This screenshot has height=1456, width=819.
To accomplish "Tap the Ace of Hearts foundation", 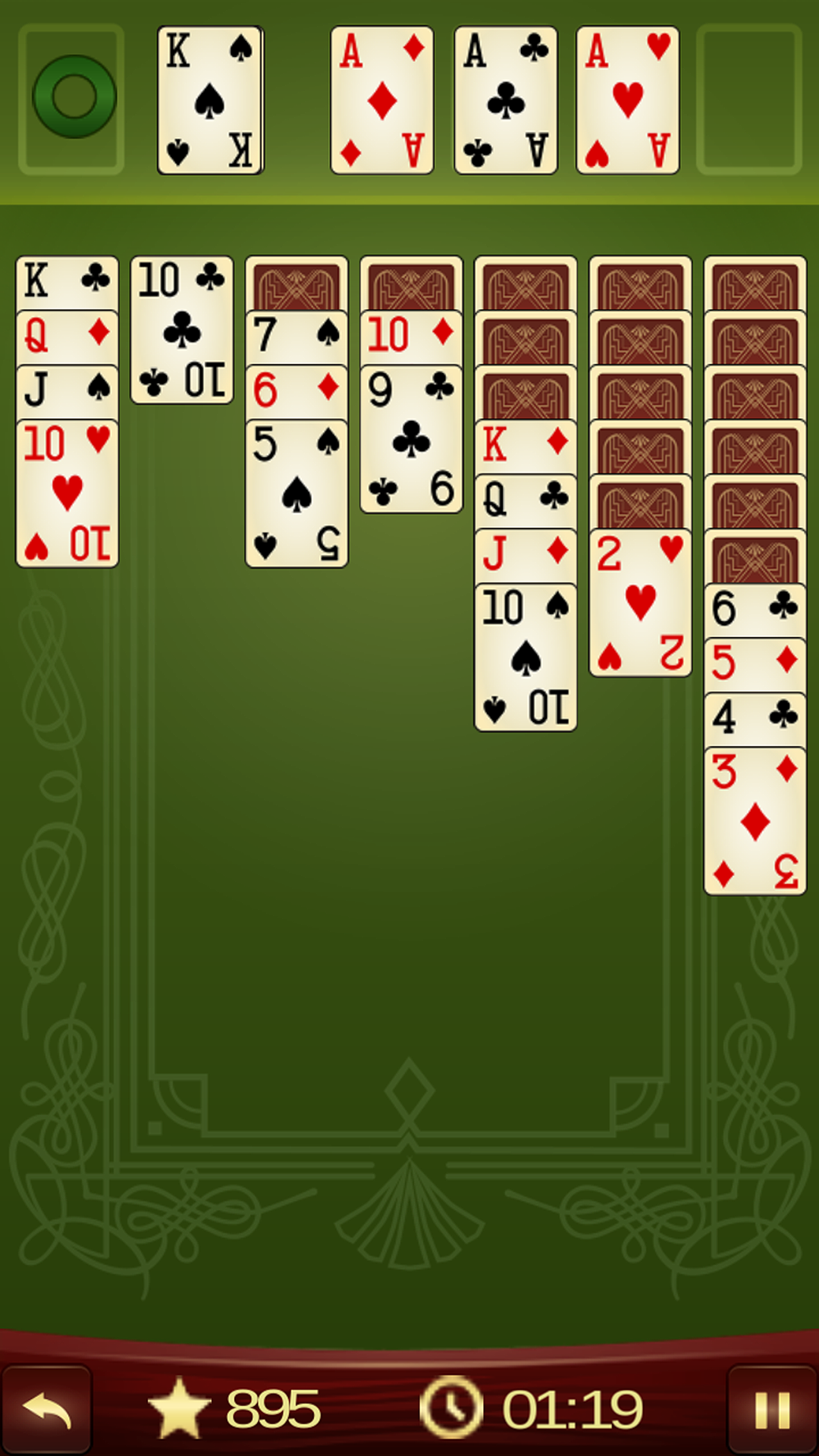I will 628,100.
